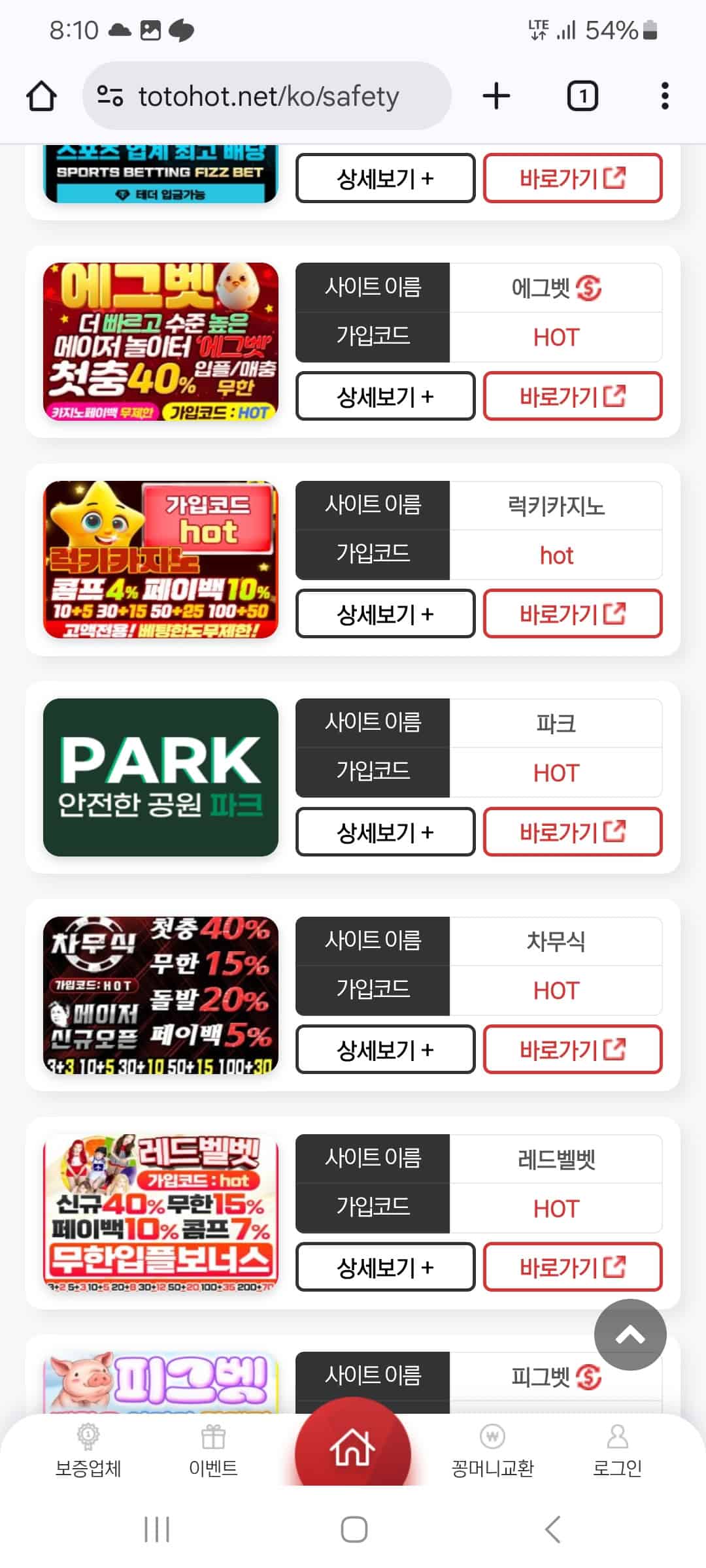
Task: Expand 상세보기 details for 레드벨벳
Action: (x=384, y=1267)
